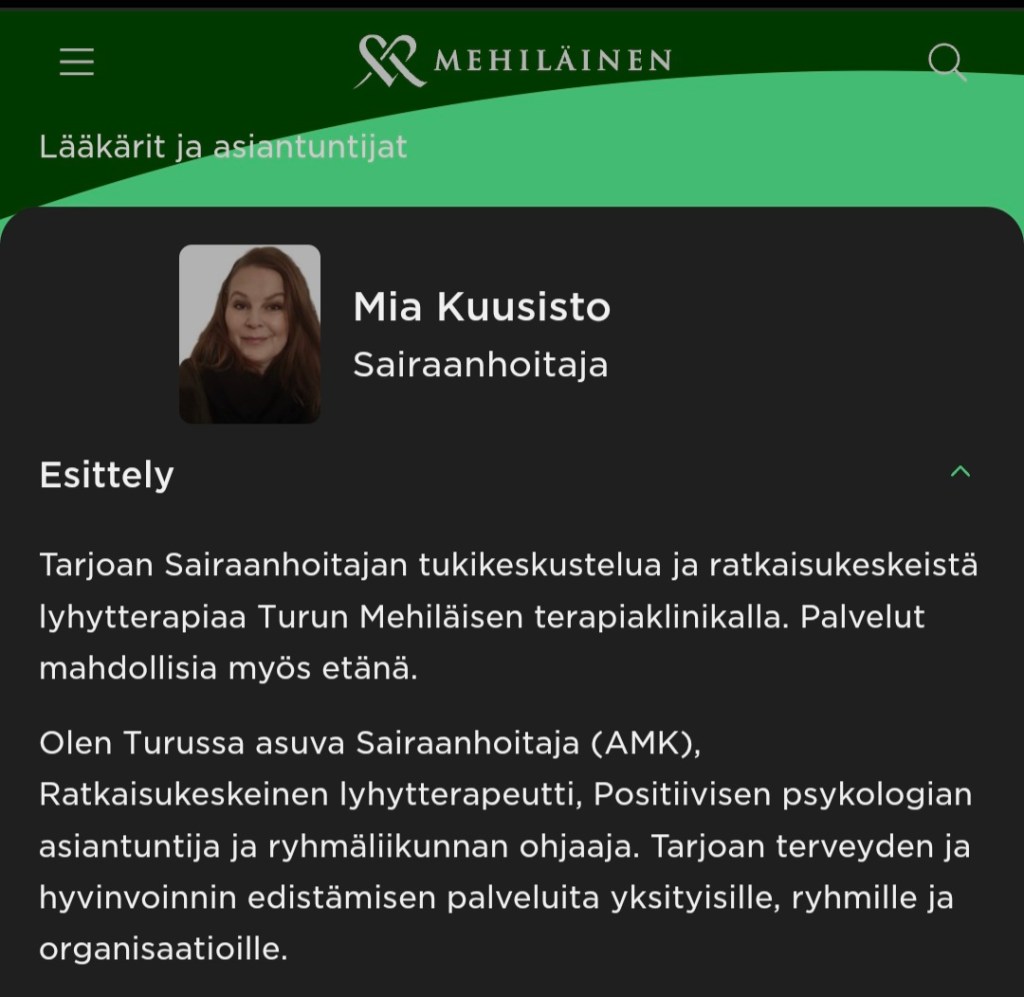Go to Lääkärit ja asiantuntijat breadcrumb
Viewport: 1024px width, 997px height.
coord(223,147)
